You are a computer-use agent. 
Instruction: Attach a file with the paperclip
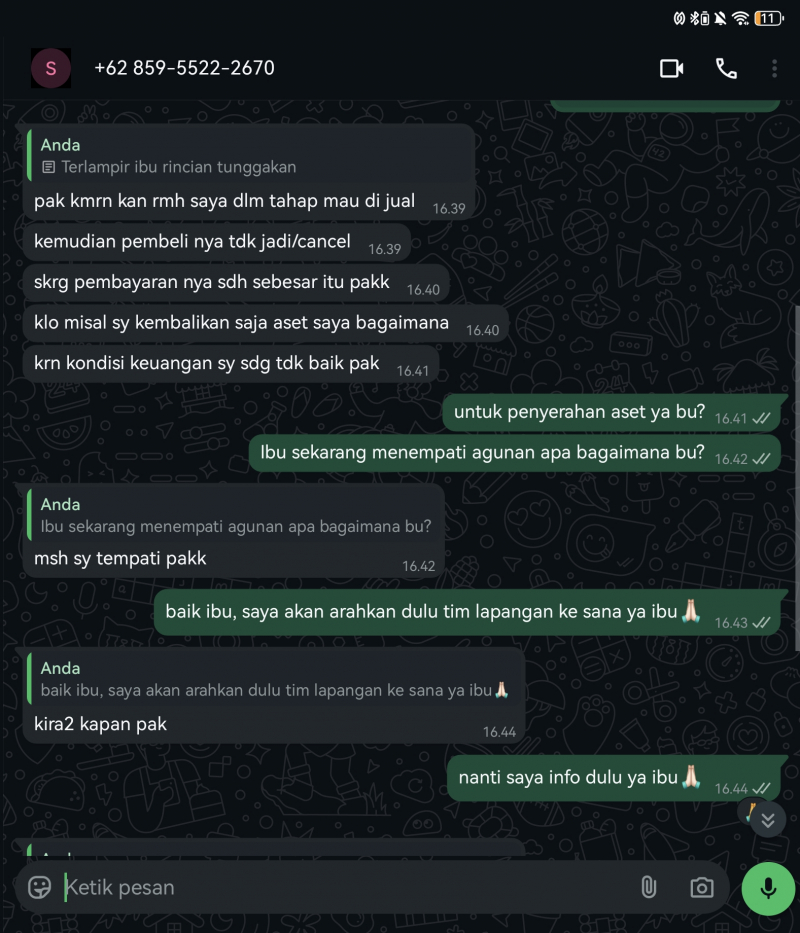648,887
